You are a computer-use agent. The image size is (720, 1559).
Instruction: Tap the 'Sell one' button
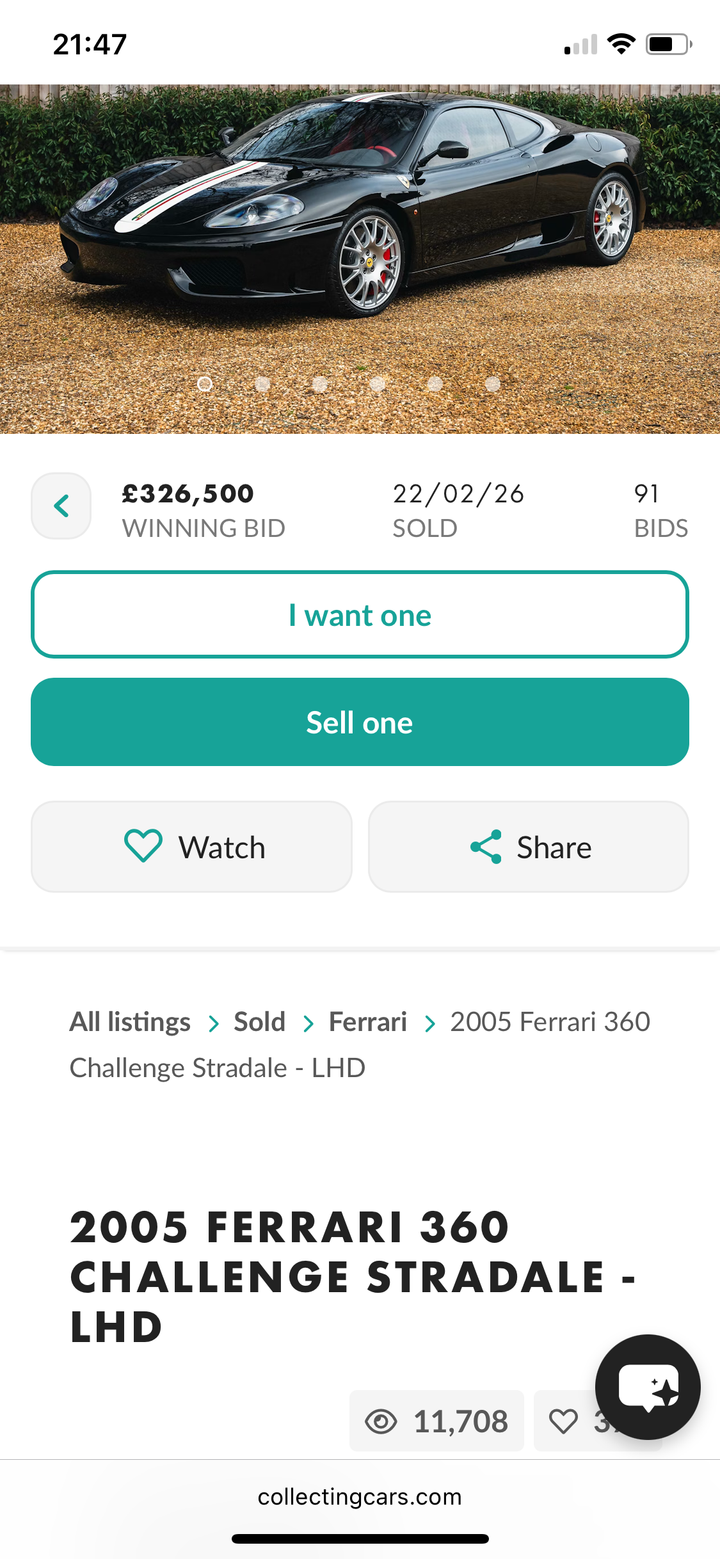(x=360, y=722)
